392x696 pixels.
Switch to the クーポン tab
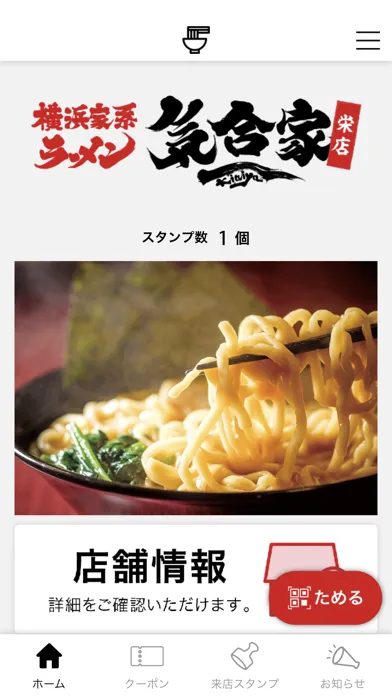147,665
